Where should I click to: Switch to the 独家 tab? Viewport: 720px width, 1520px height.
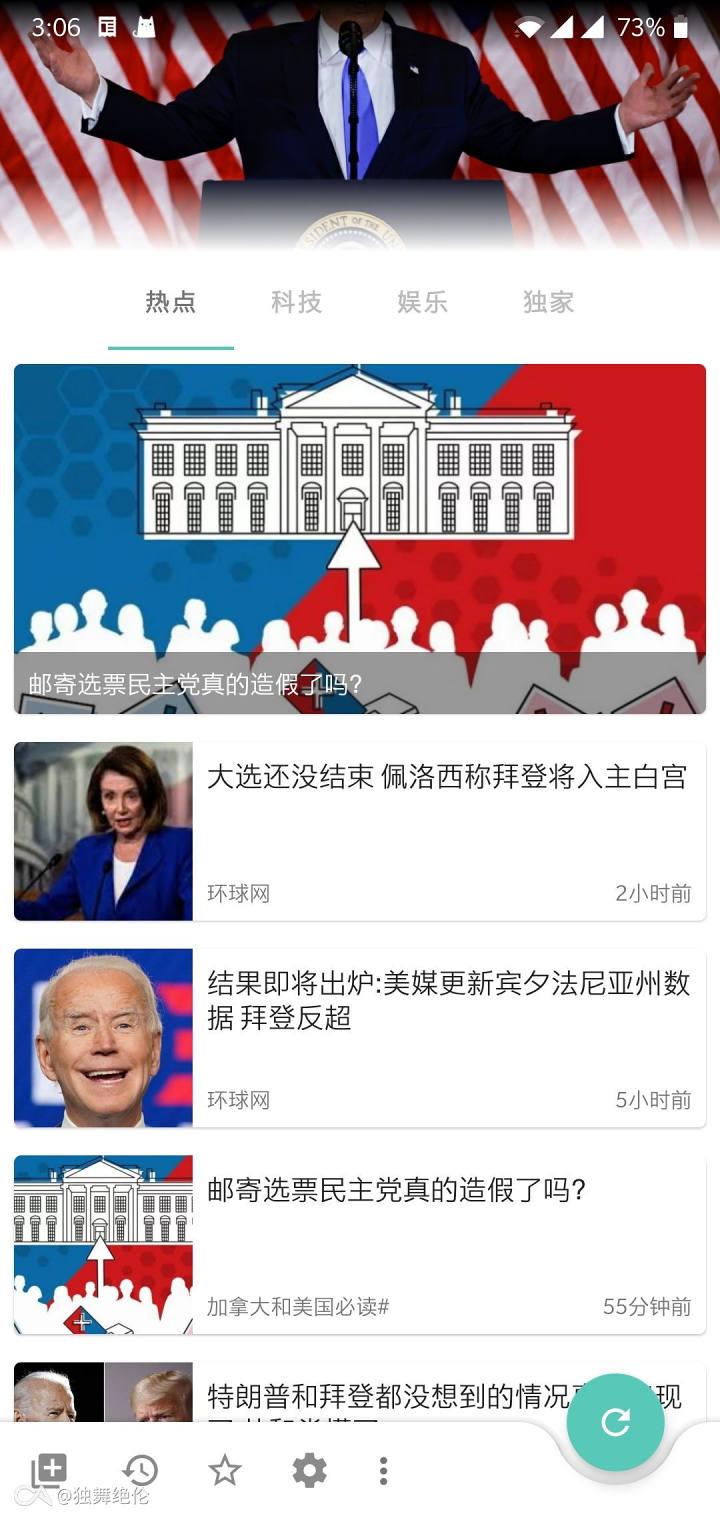(548, 302)
